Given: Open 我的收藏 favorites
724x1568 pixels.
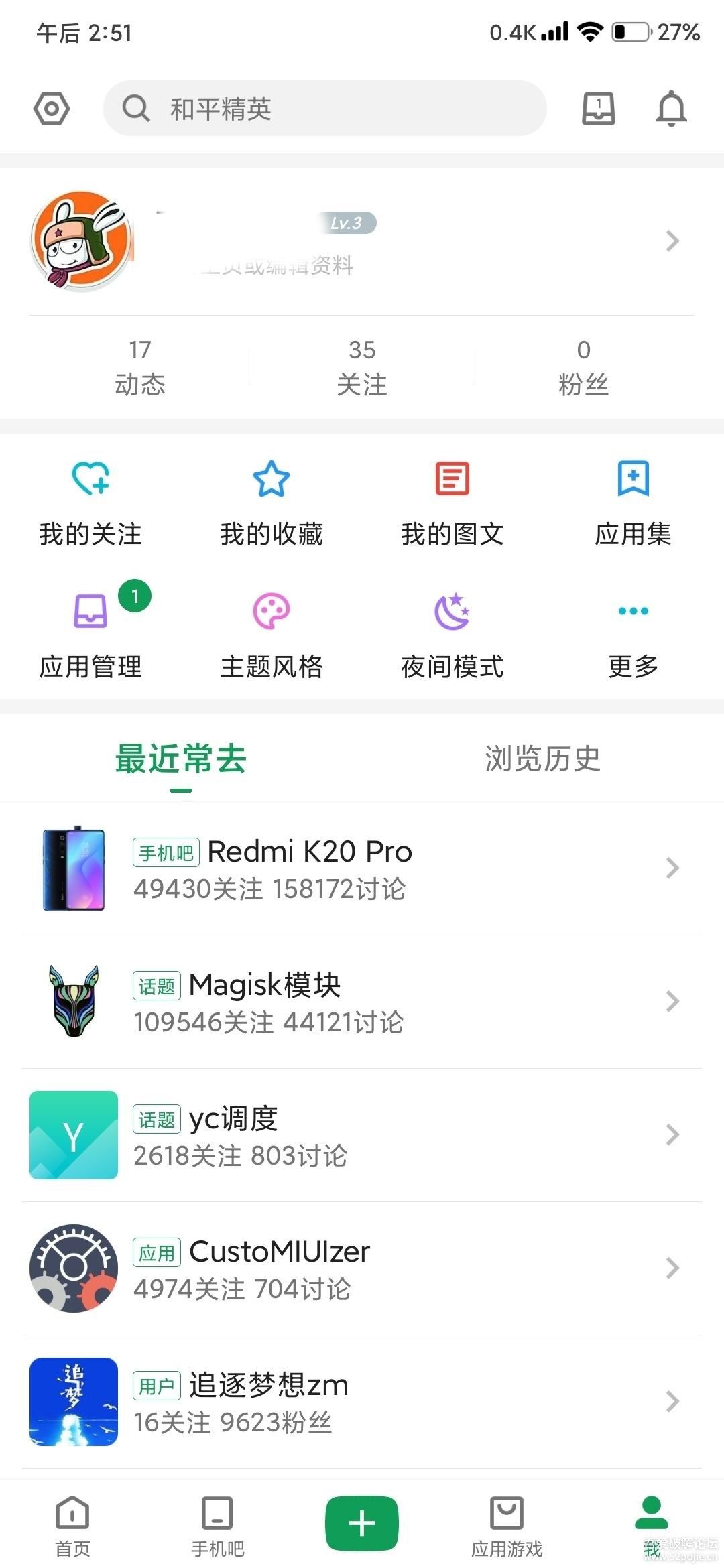Looking at the screenshot, I should coord(271,503).
